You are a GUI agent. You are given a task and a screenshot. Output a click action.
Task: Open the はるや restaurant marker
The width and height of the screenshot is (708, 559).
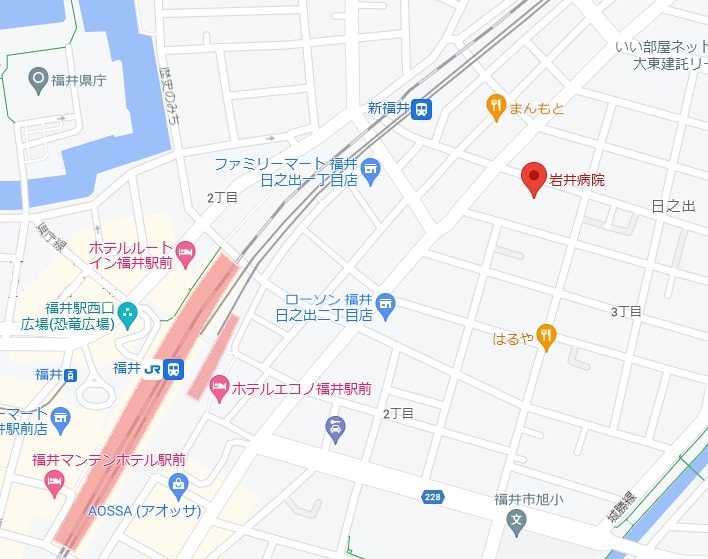pyautogui.click(x=546, y=337)
